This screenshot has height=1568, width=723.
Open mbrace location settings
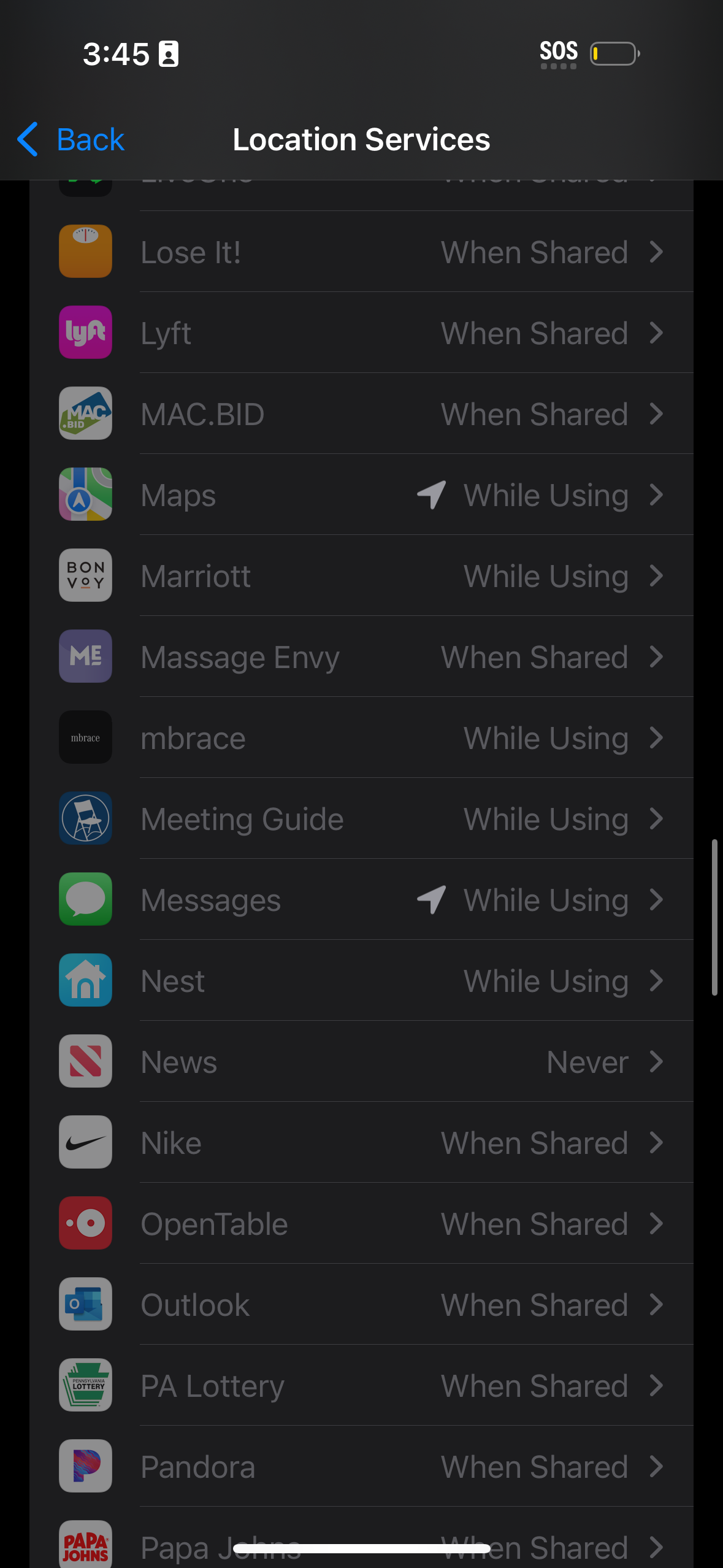coord(361,738)
